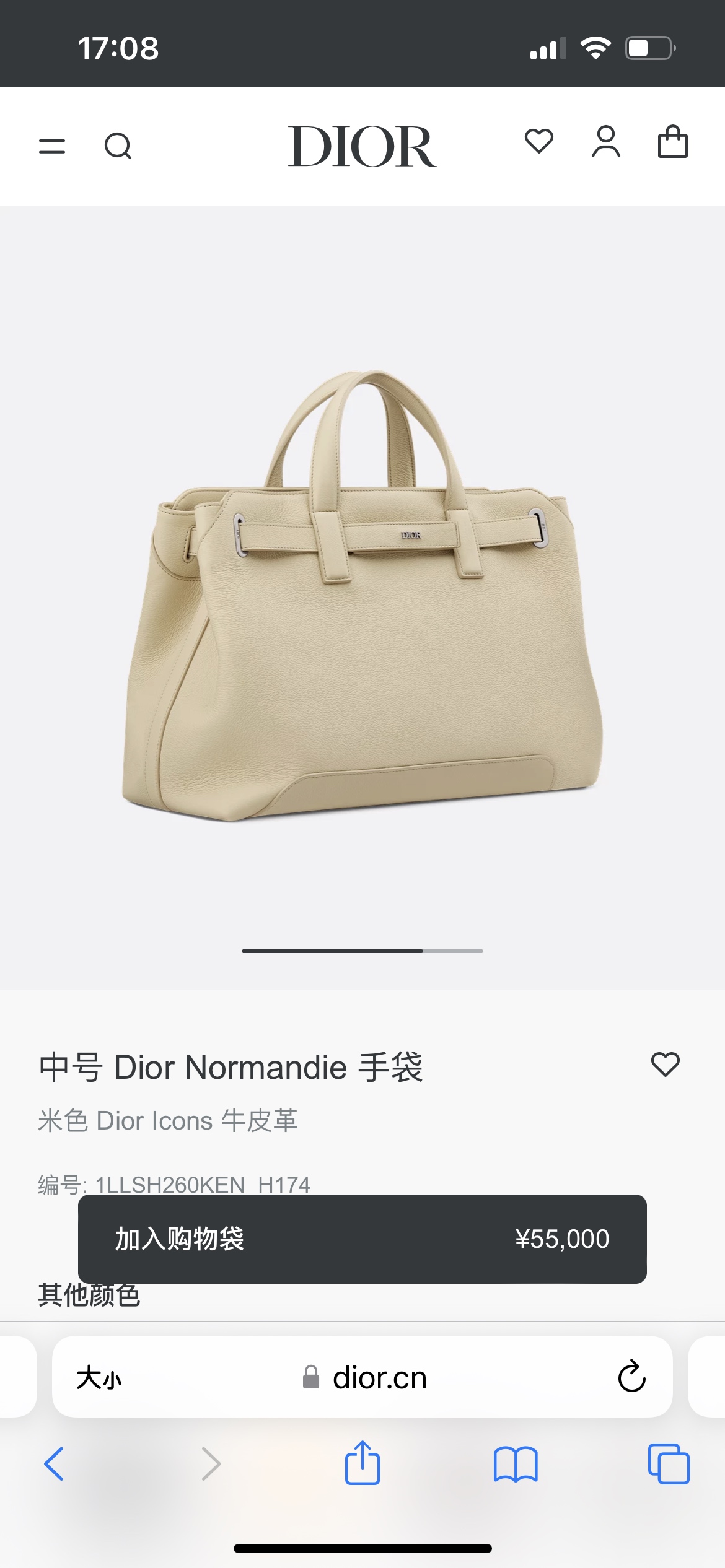Show all open Safari tabs
The height and width of the screenshot is (1568, 725).
(x=669, y=1464)
